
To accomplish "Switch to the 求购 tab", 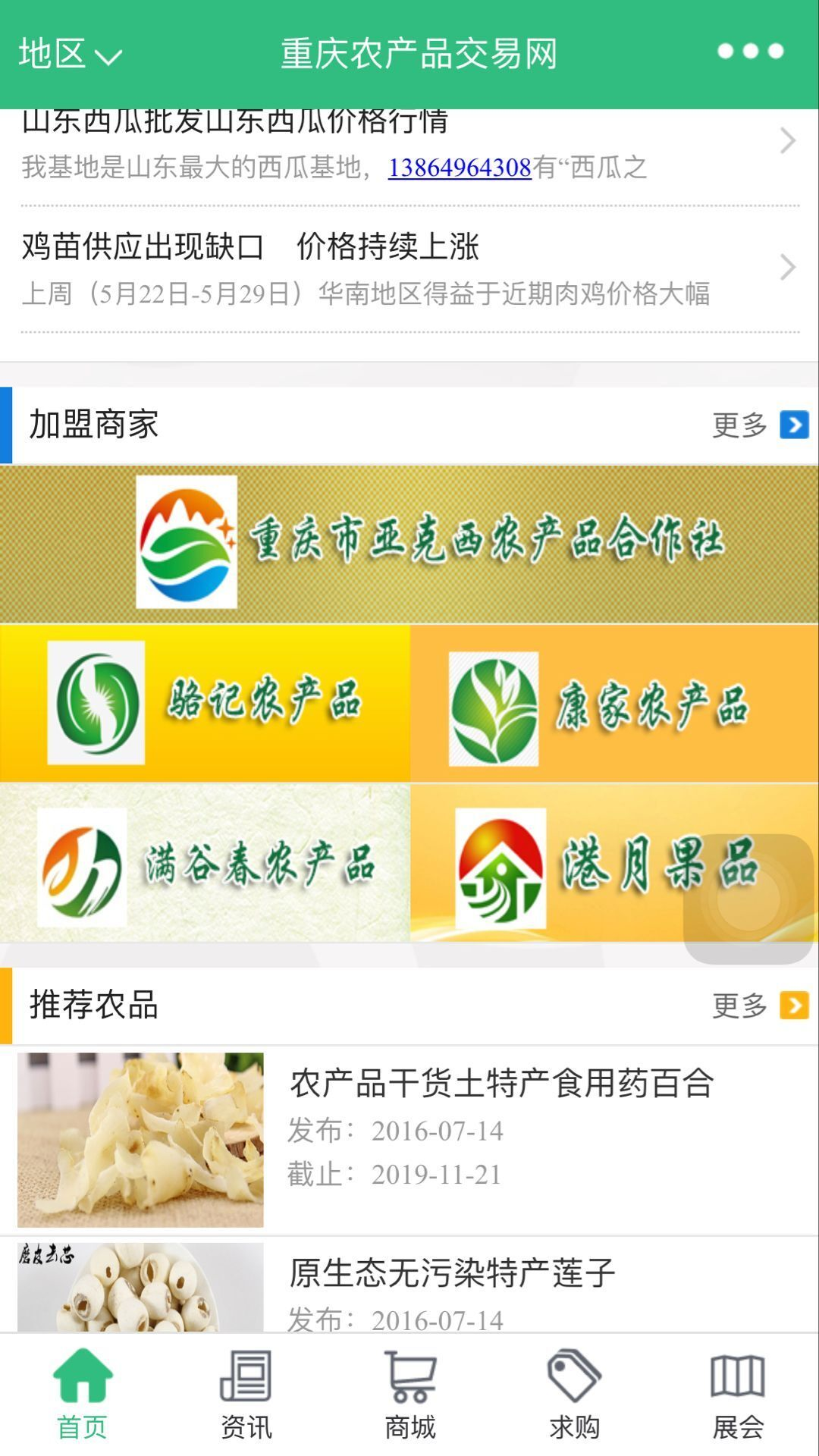I will (574, 1395).
